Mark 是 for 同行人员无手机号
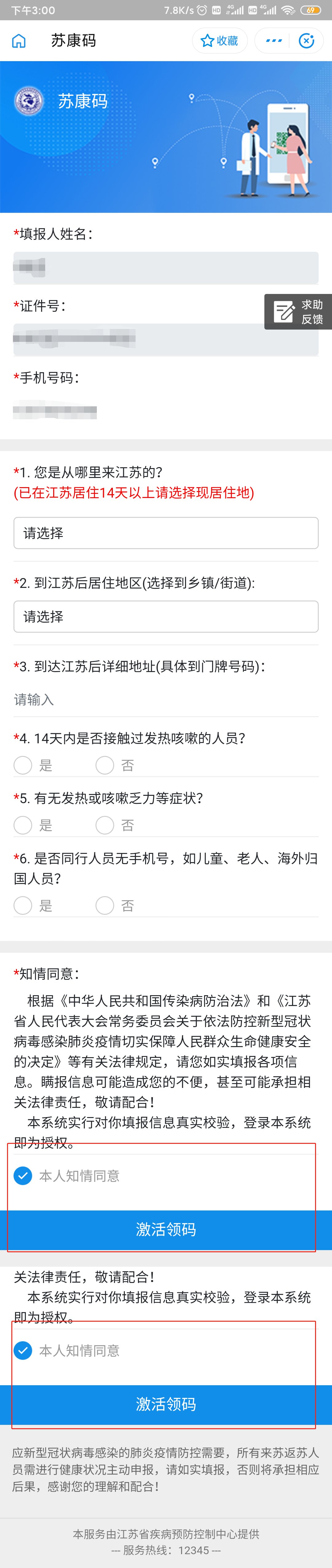Screen dimensions: 332x1568 (x=23, y=906)
